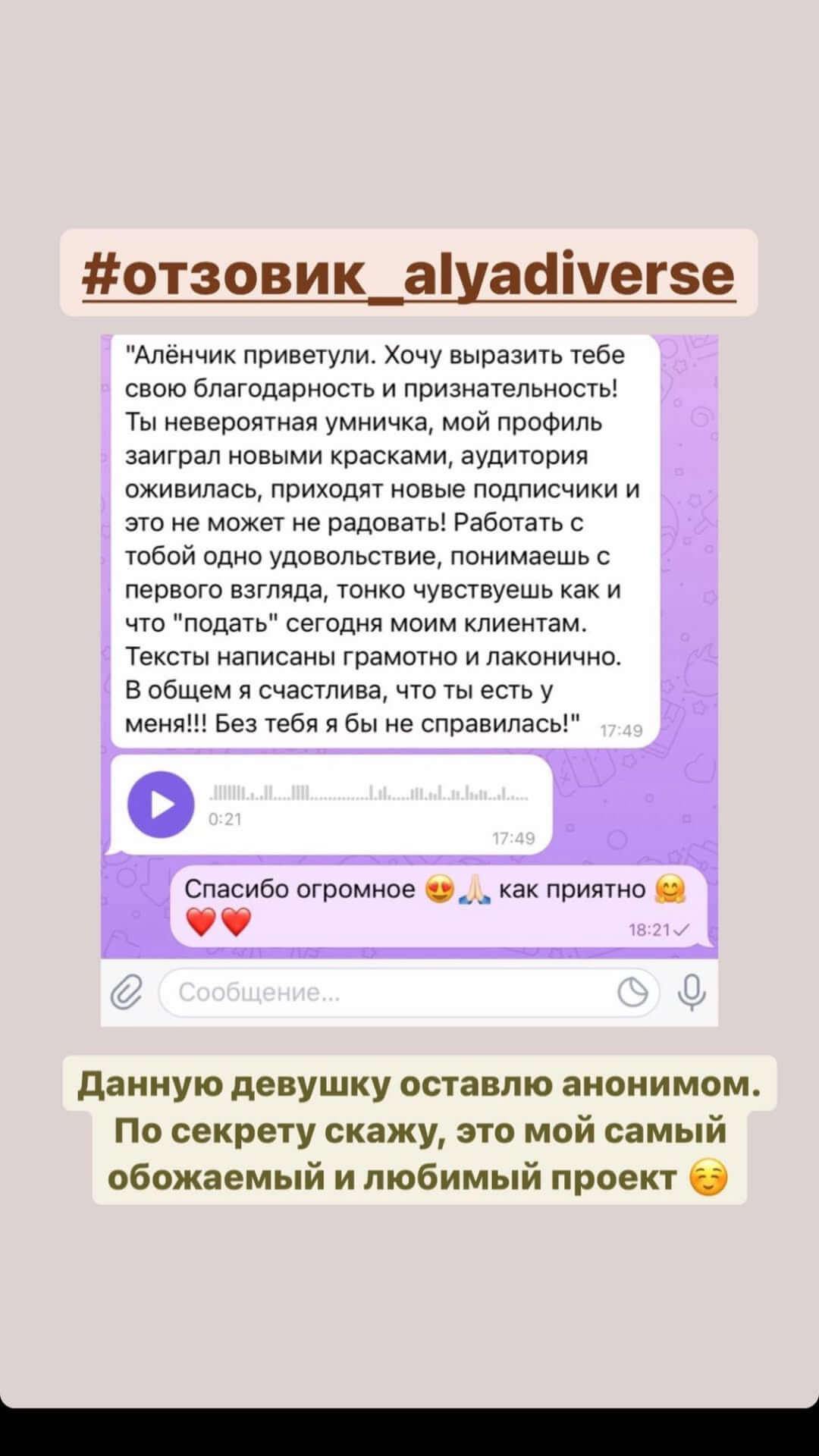Click the 18:21 timestamp on reply bubble

[649, 929]
